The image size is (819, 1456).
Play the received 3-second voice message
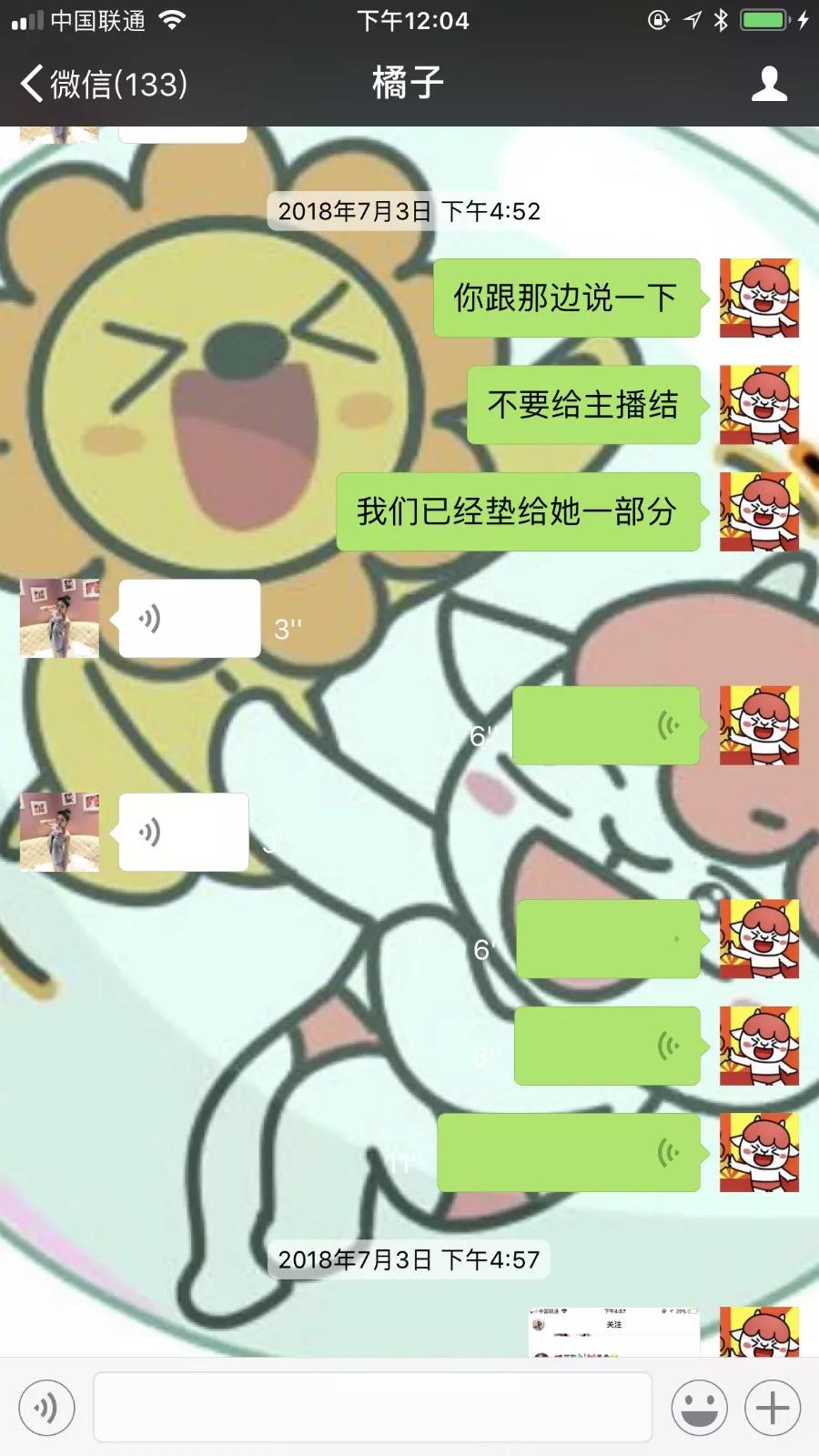[x=189, y=619]
